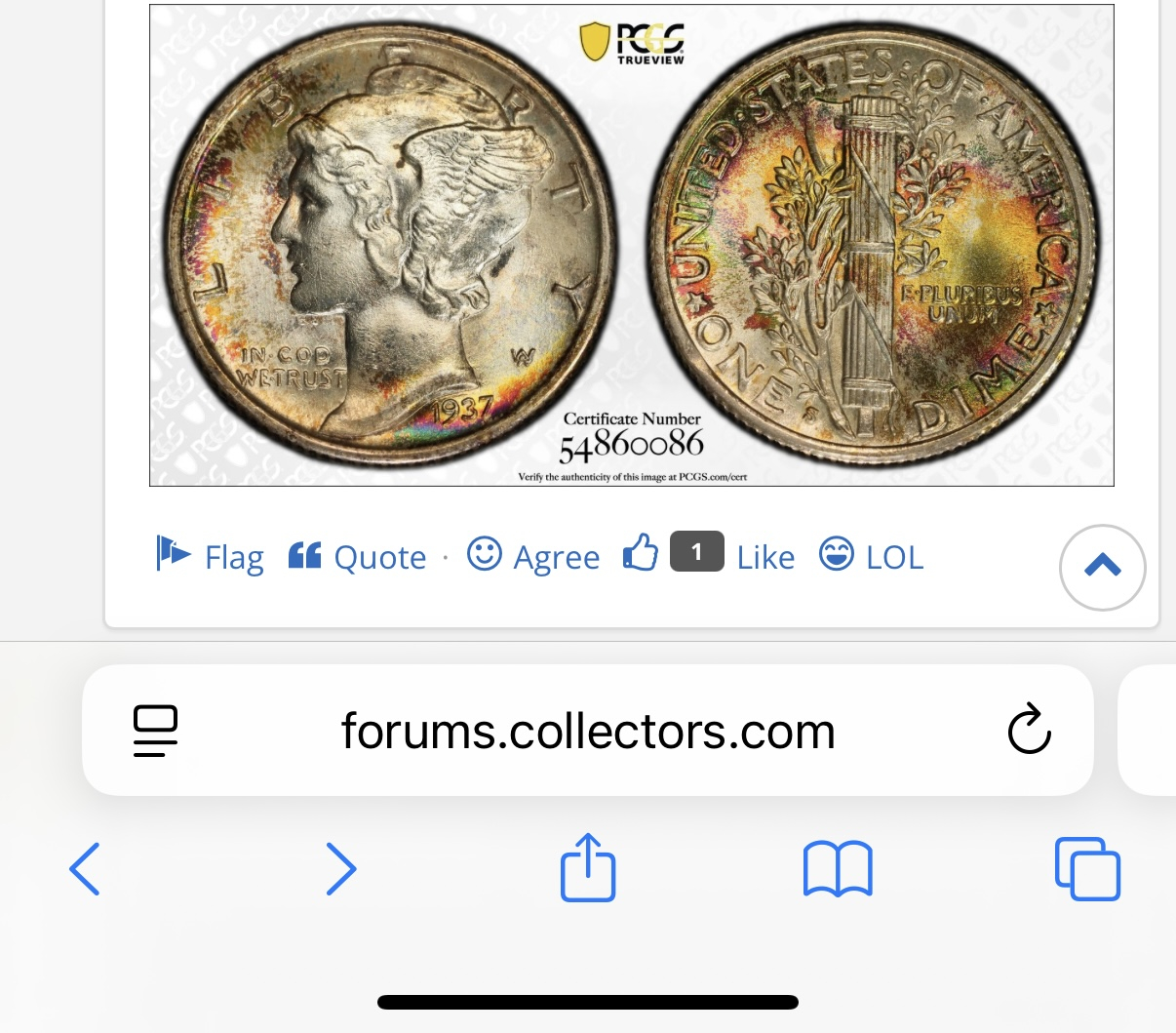React with Agree to the post
Screen dimensions: 1176x1033
(533, 556)
